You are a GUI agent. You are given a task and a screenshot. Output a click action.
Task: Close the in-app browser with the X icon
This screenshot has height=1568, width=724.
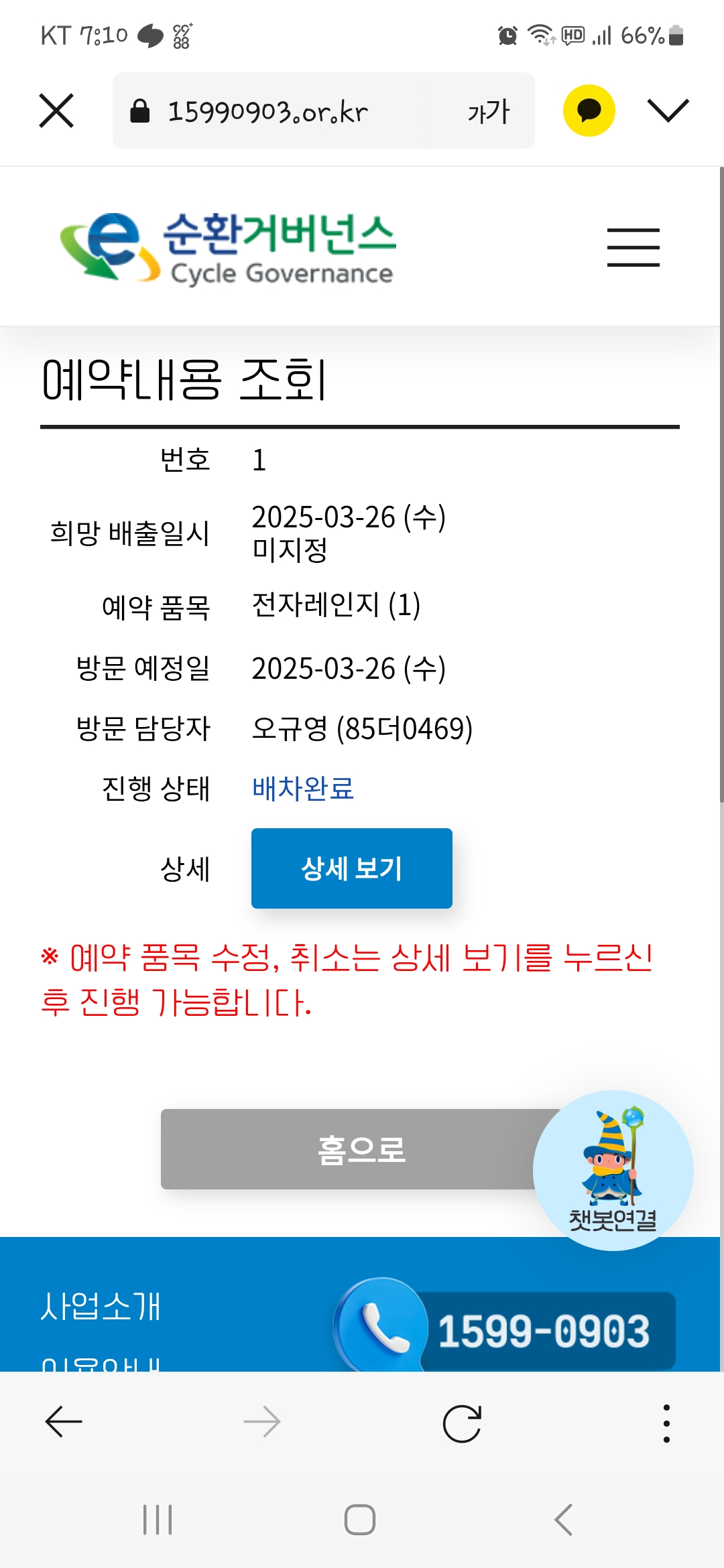point(56,111)
